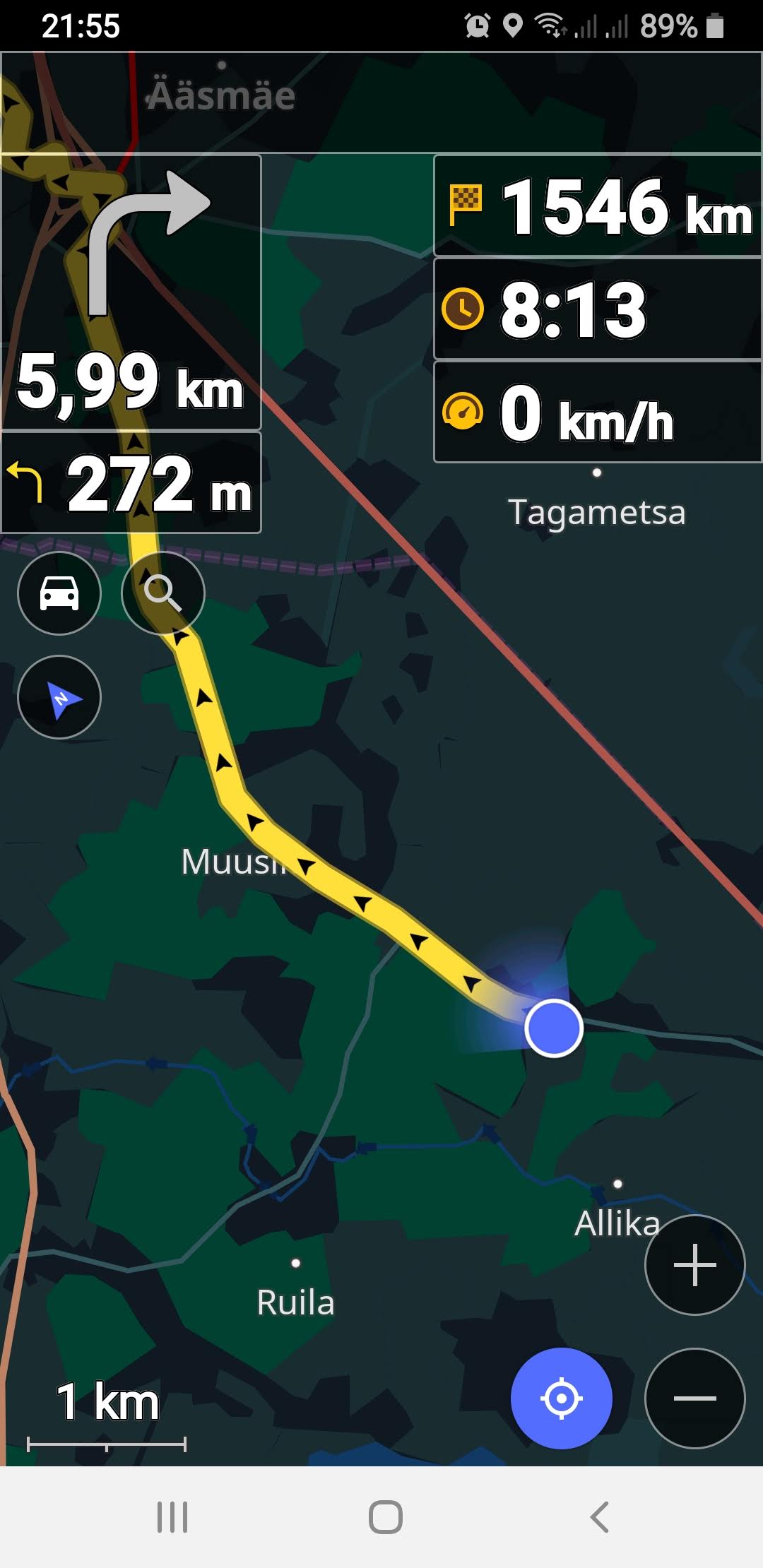The width and height of the screenshot is (763, 1568).
Task: Go back using the system back button
Action: point(599,1516)
